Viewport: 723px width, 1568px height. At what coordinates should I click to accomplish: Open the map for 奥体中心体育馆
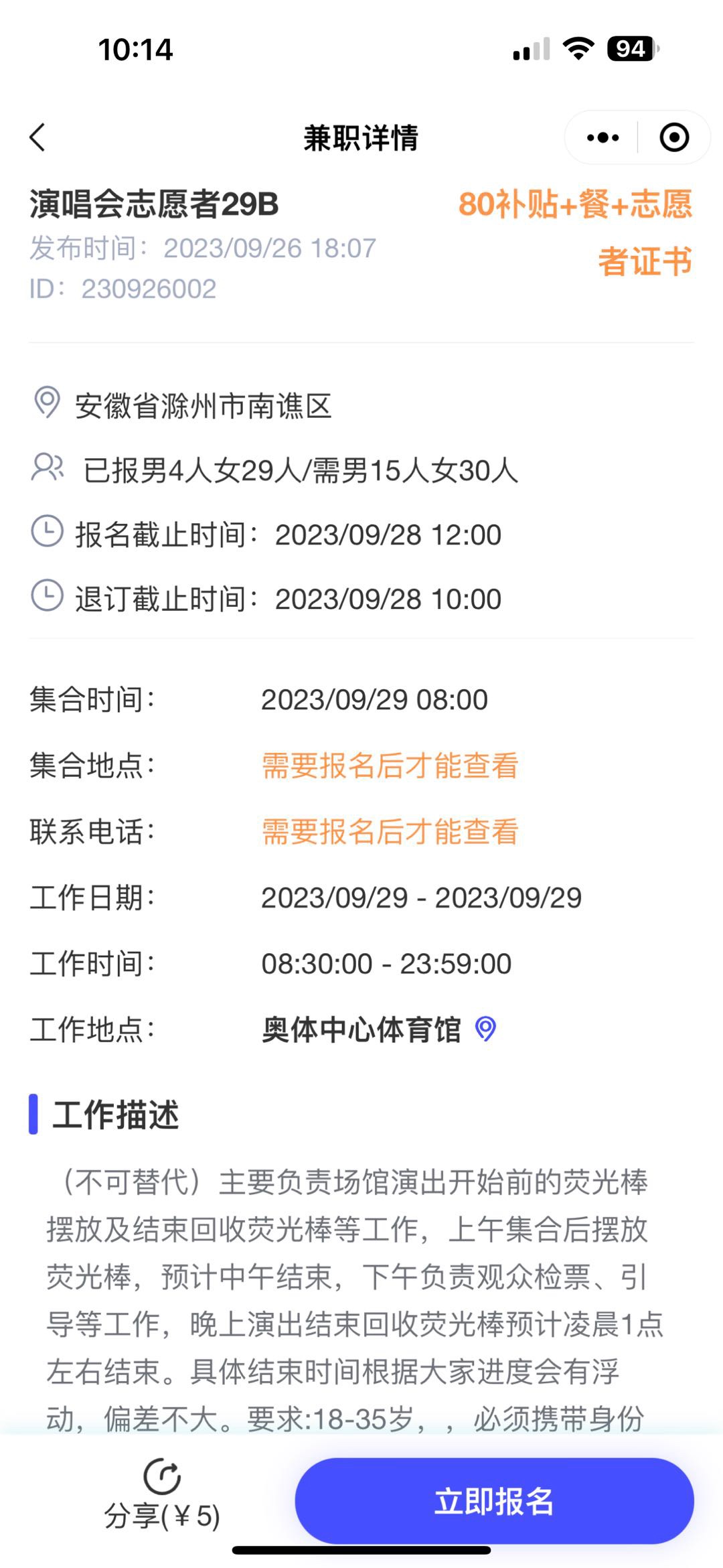[x=485, y=1029]
